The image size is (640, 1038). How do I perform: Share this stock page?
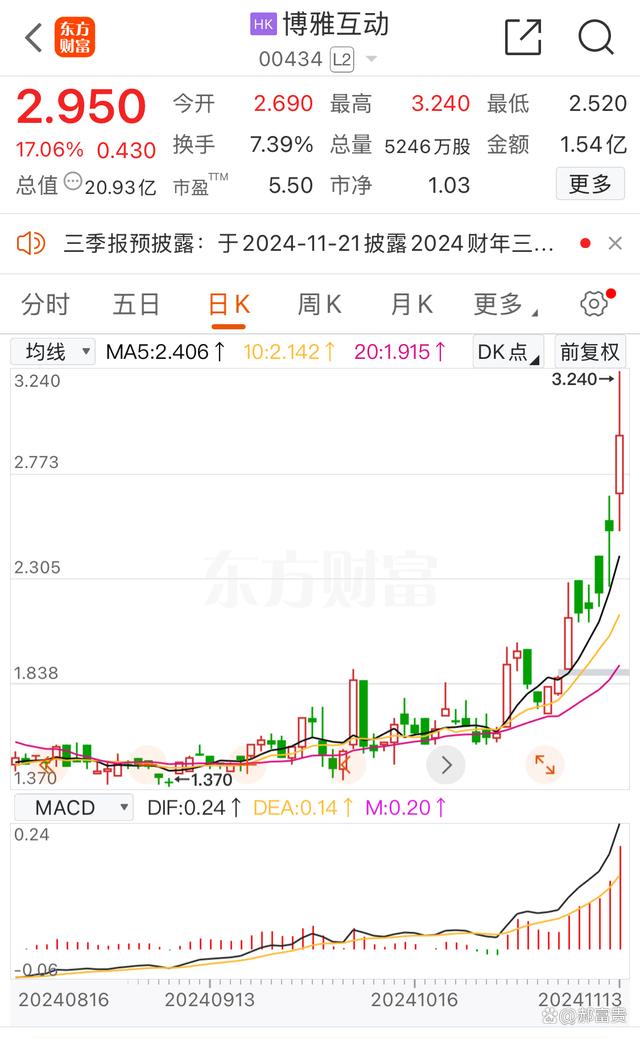[x=523, y=36]
